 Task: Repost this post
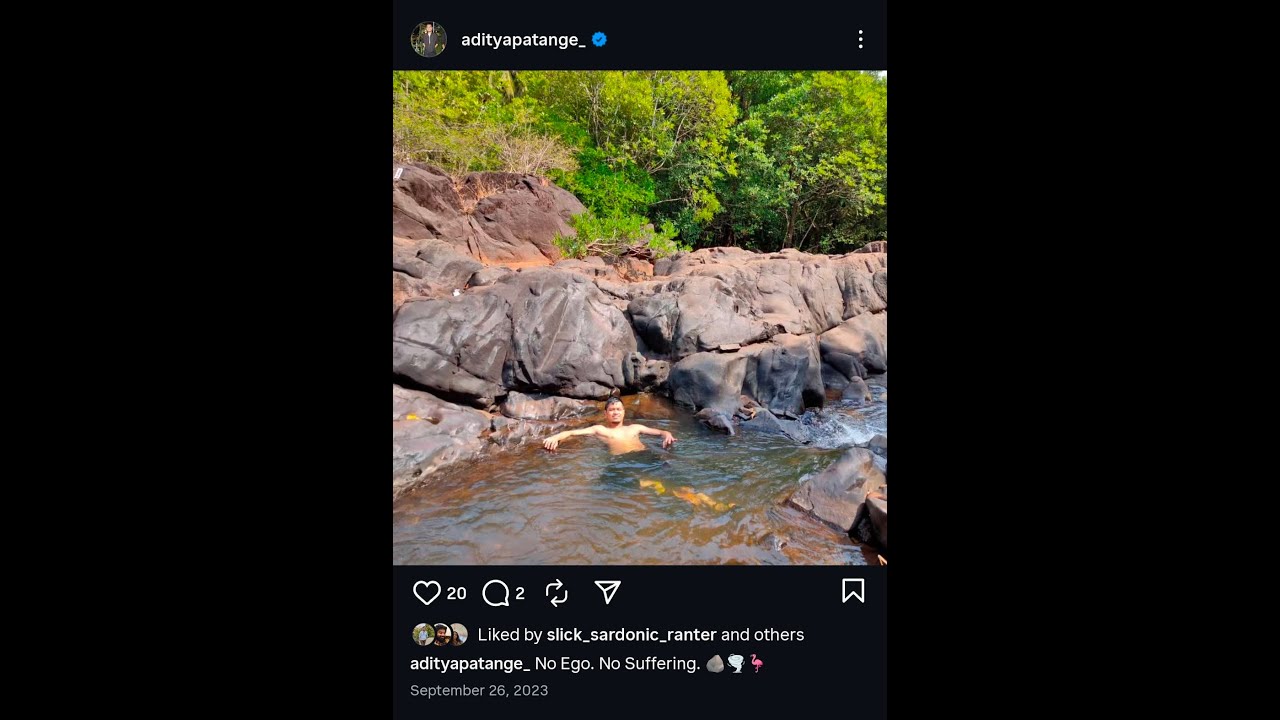tap(557, 593)
